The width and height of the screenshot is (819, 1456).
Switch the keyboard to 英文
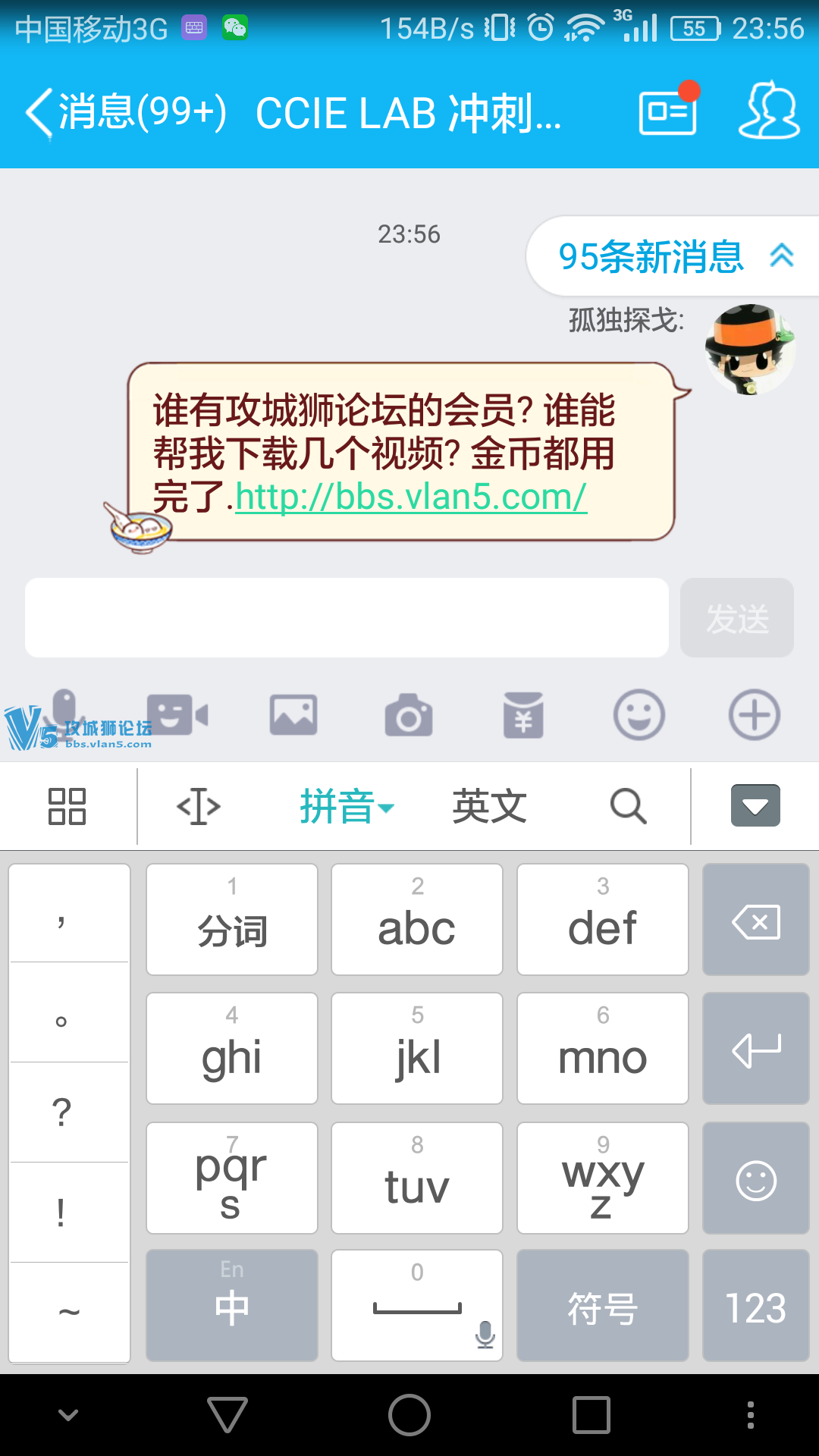[489, 806]
